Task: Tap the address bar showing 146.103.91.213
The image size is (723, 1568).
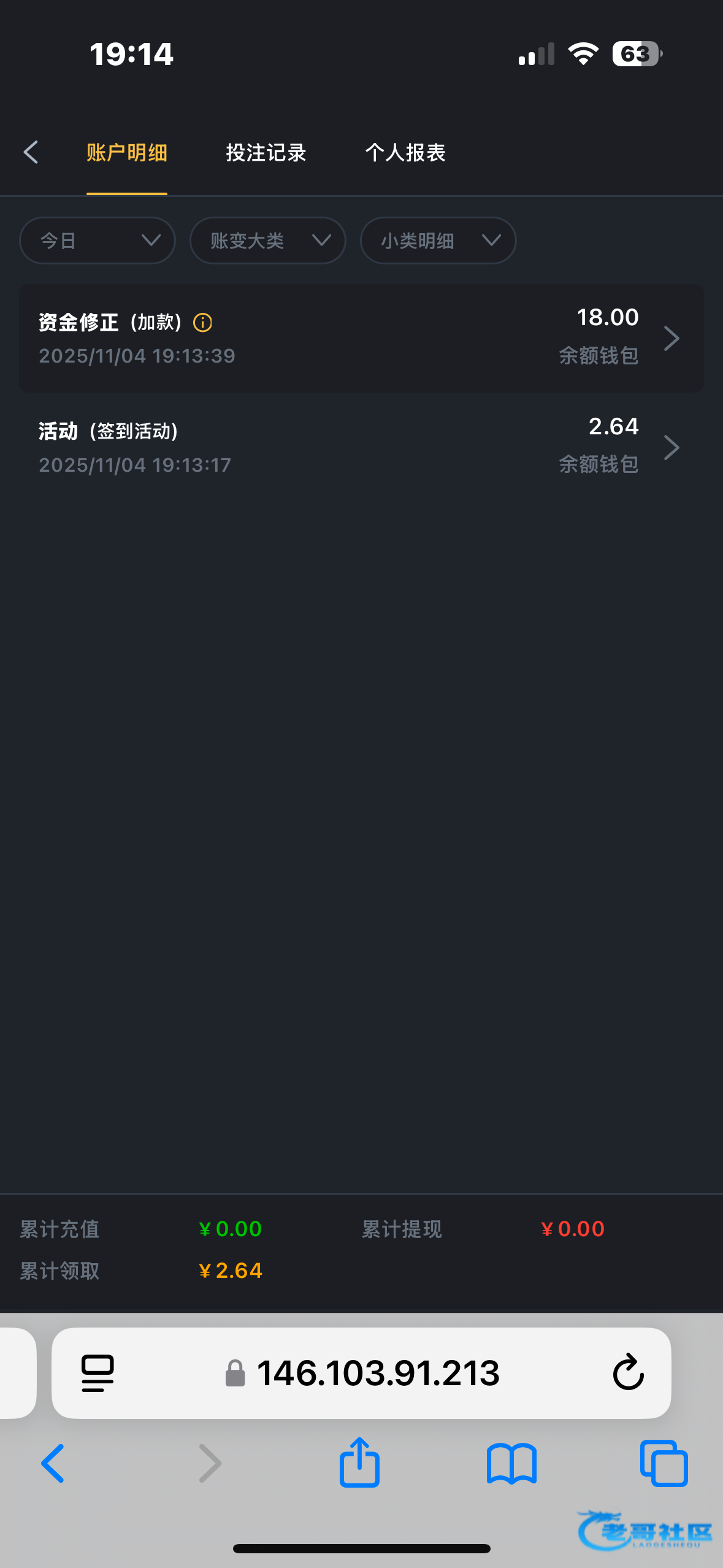Action: coord(377,1373)
